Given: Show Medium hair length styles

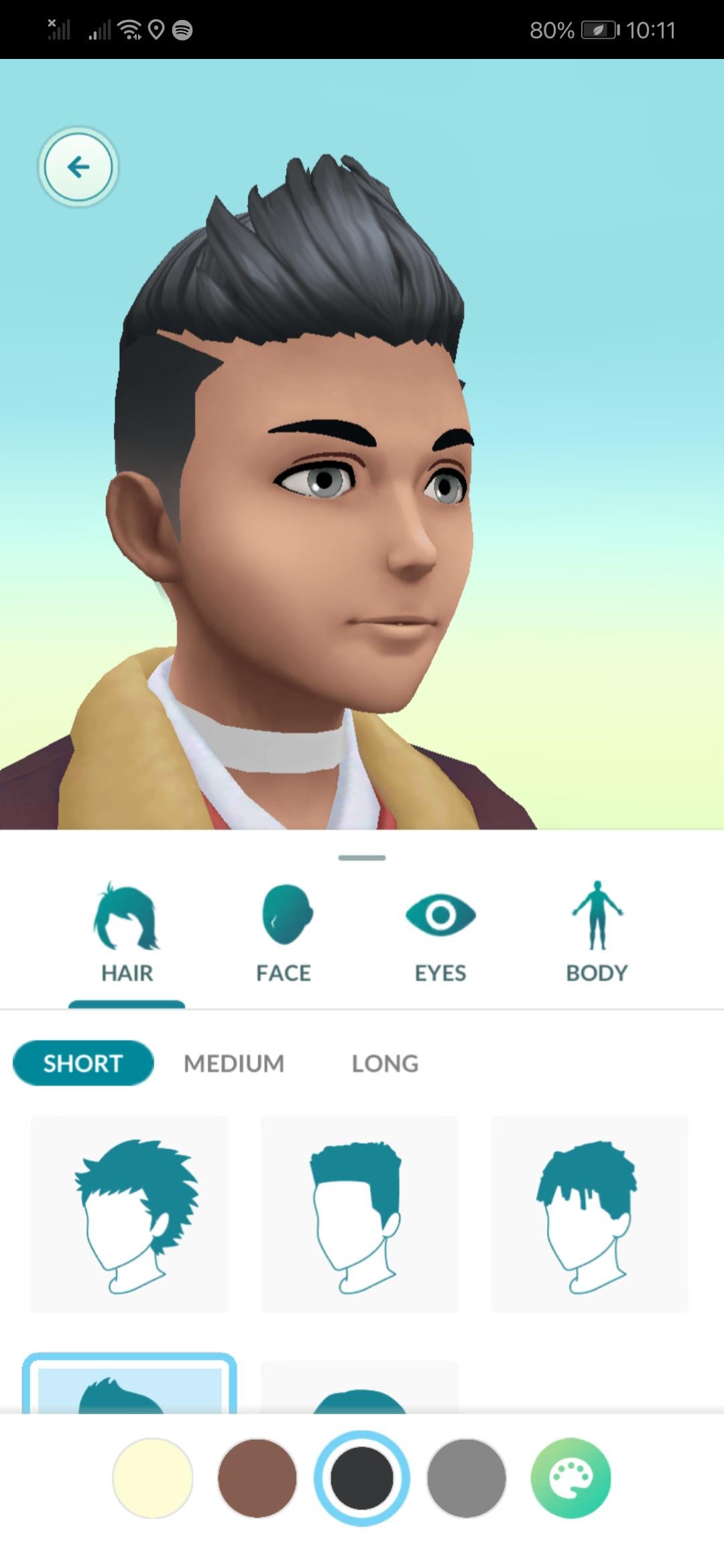Looking at the screenshot, I should click(x=234, y=1063).
